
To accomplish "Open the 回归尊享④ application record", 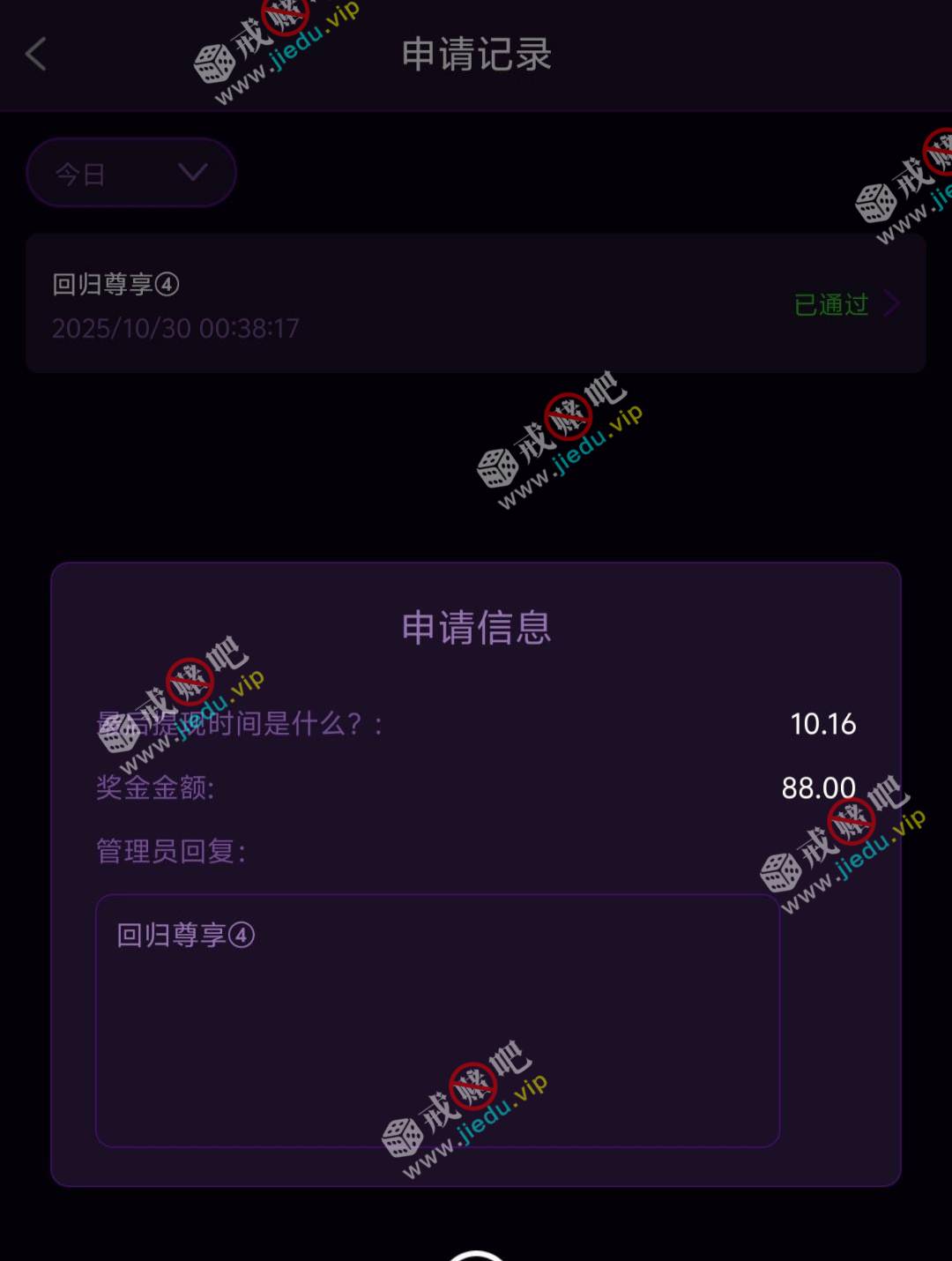I will (x=475, y=304).
